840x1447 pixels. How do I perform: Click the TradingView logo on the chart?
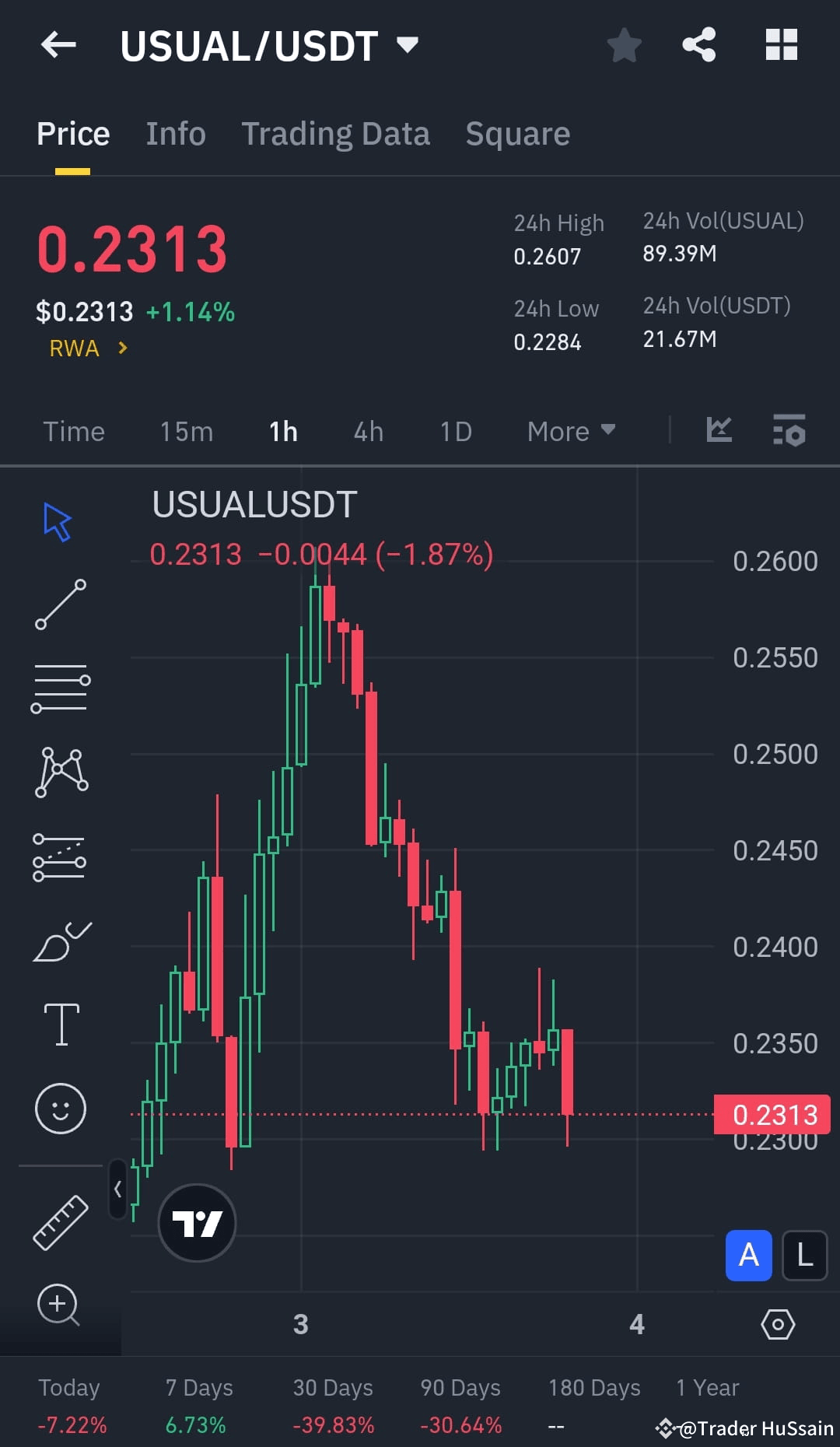click(197, 1222)
